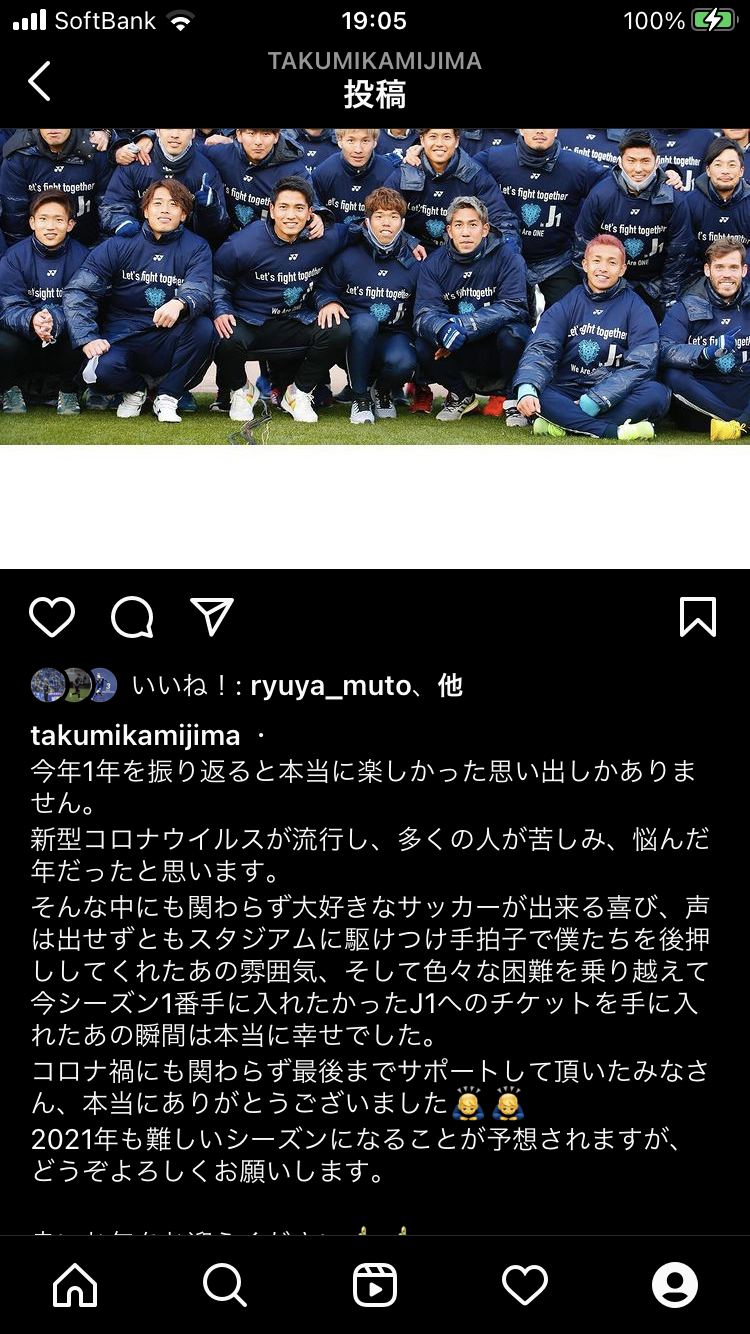
Task: Open the Reels tab
Action: (375, 1284)
